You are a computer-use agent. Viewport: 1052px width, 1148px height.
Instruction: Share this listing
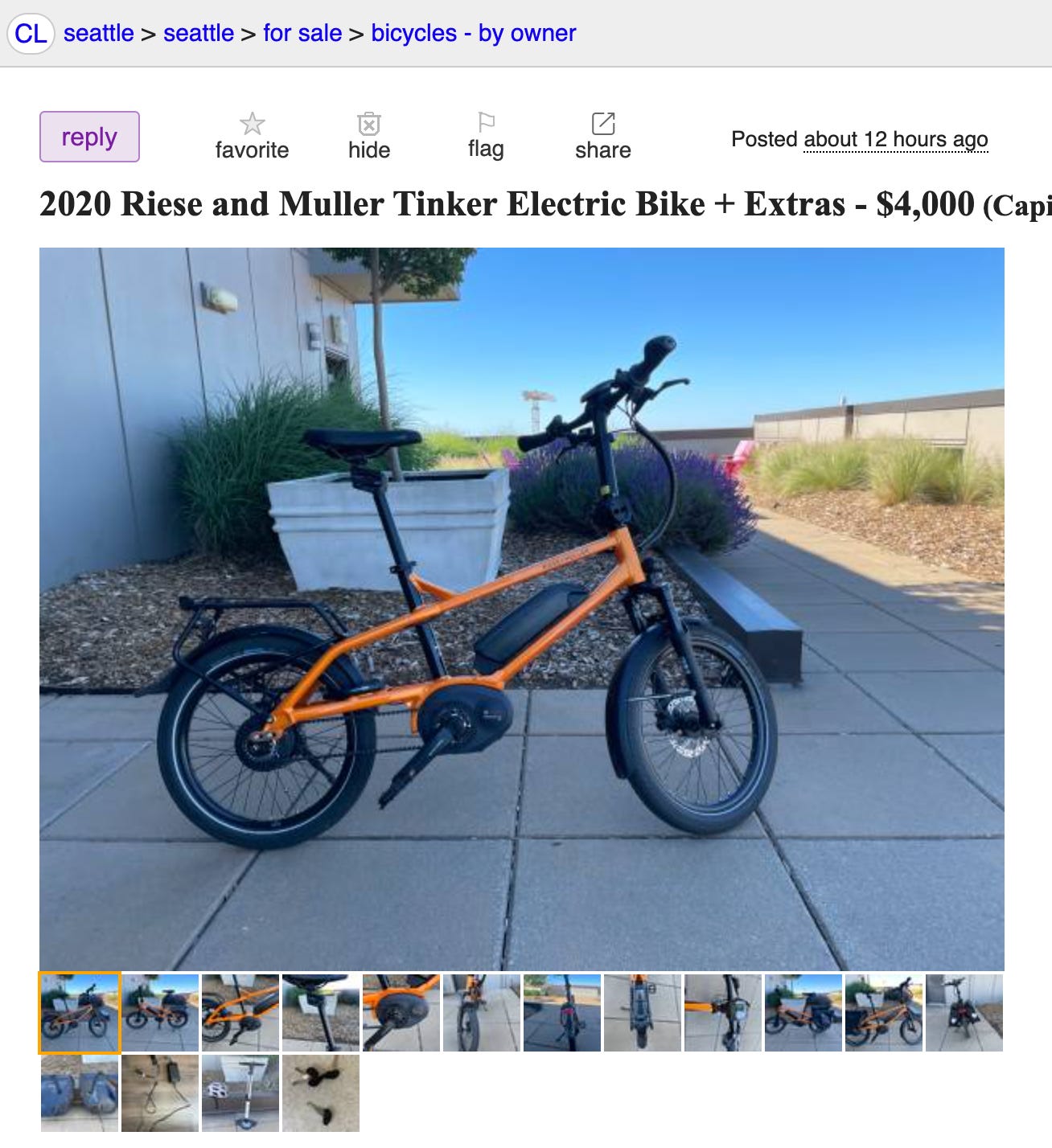[x=602, y=136]
